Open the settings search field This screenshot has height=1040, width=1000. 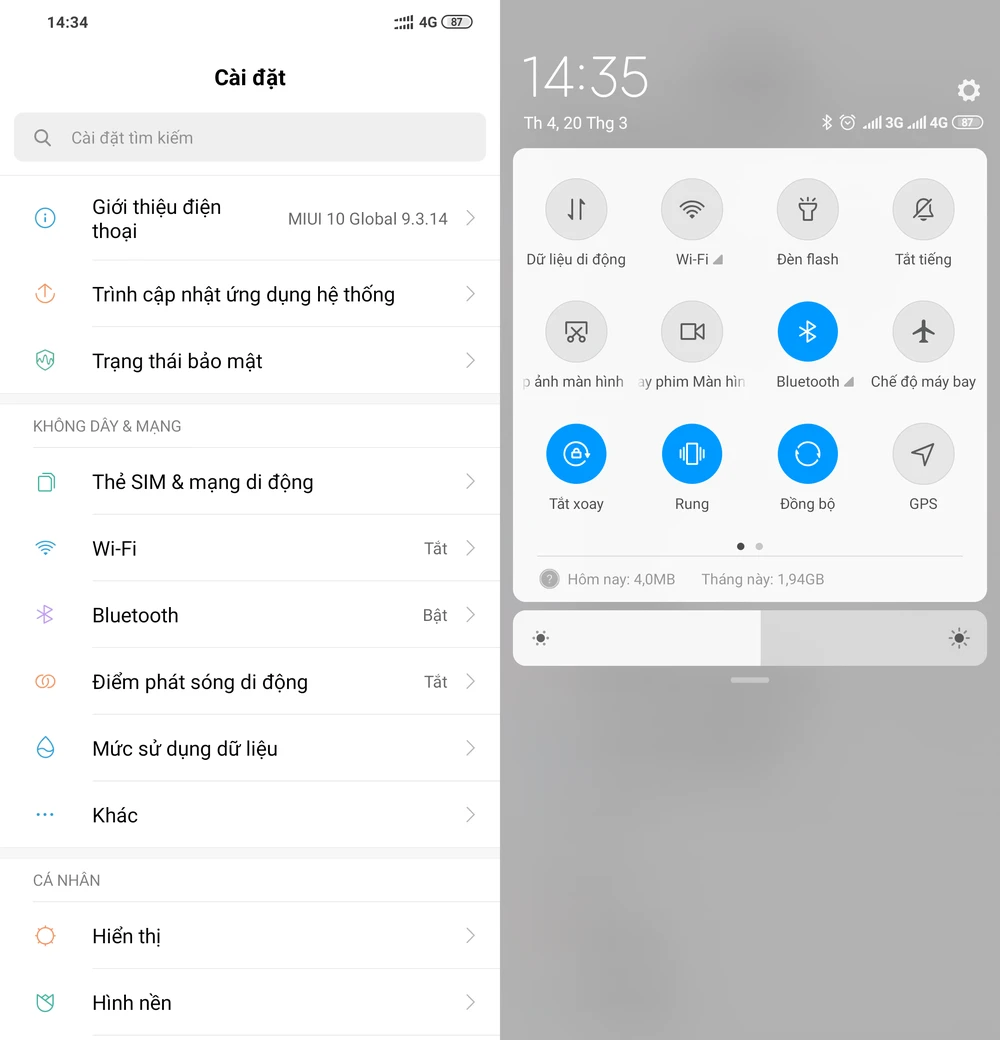(x=250, y=138)
